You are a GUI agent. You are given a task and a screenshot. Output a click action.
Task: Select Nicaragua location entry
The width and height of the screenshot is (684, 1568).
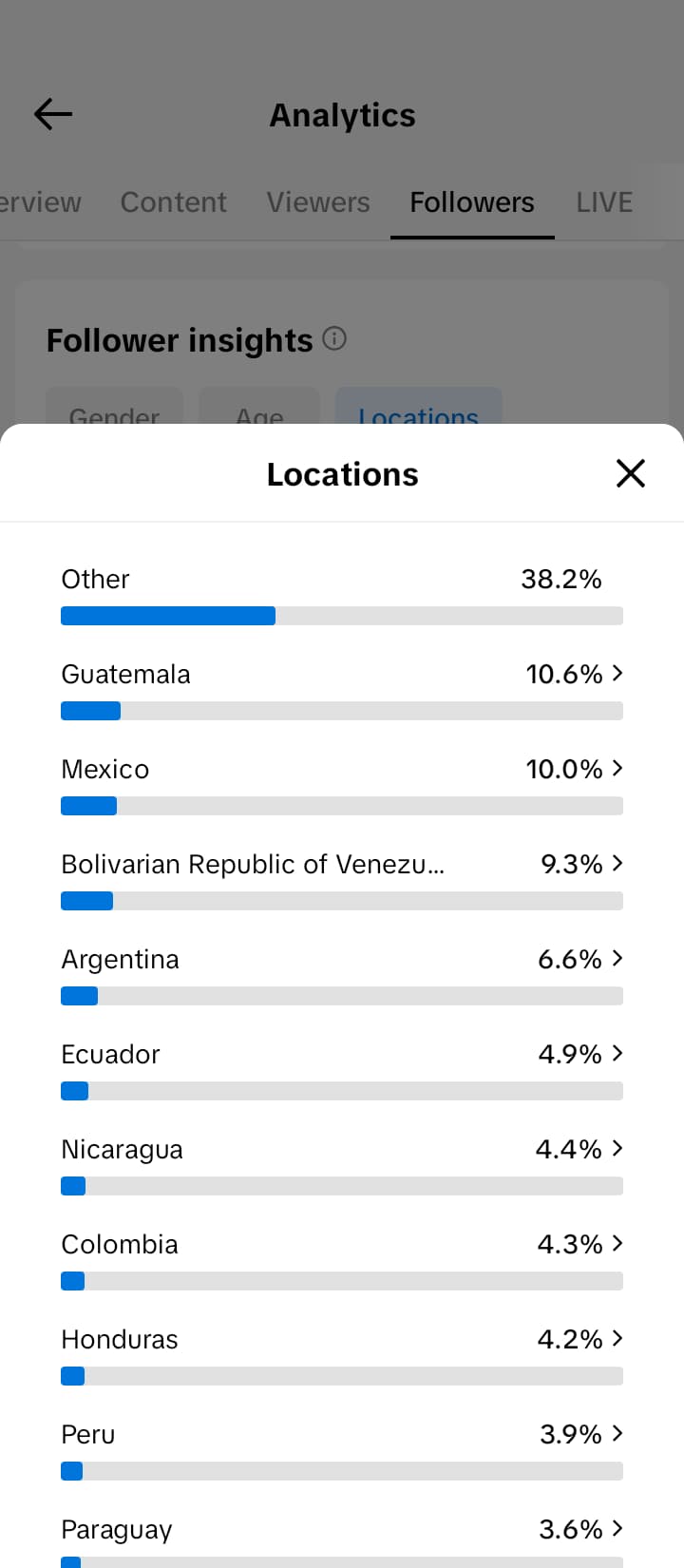[342, 1164]
